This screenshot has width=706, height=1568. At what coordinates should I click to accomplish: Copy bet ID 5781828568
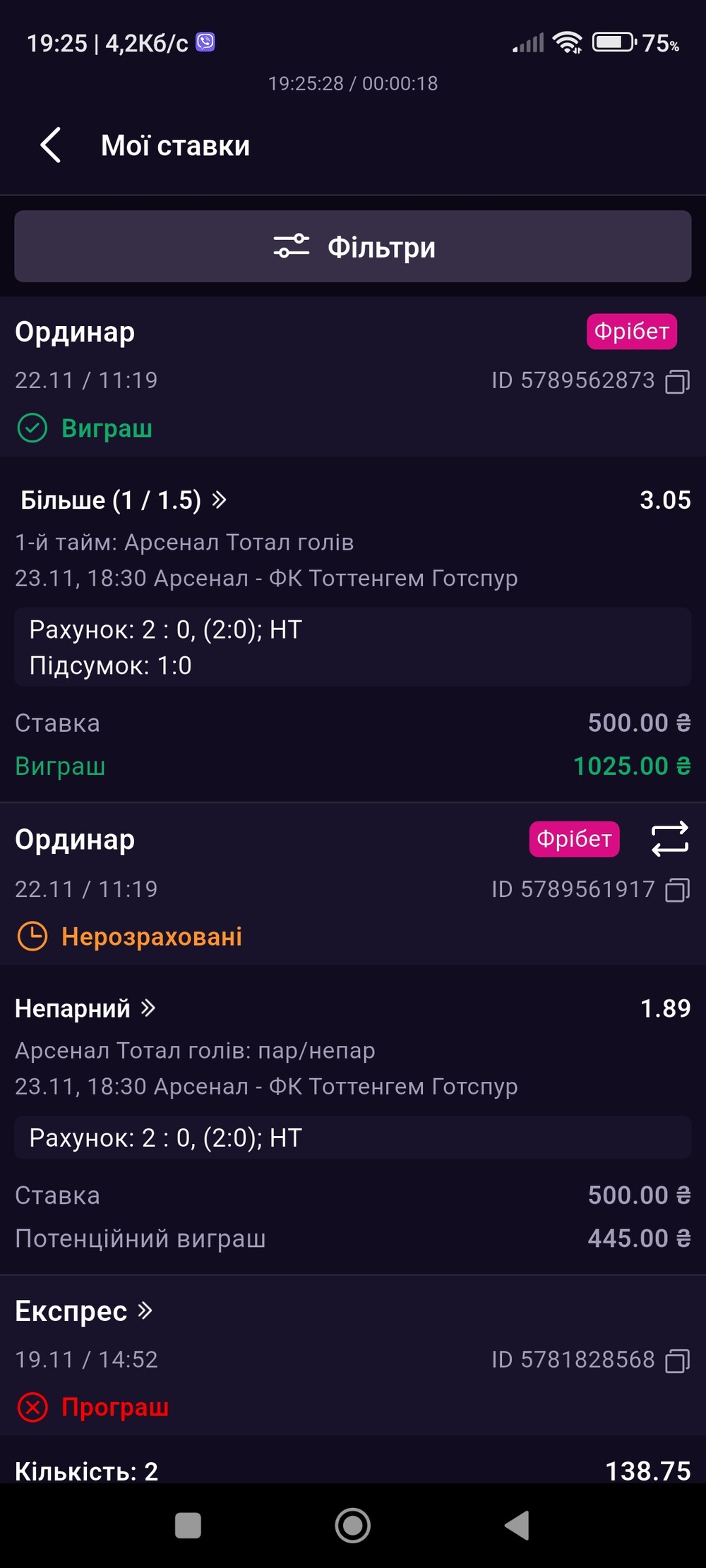tap(677, 1360)
